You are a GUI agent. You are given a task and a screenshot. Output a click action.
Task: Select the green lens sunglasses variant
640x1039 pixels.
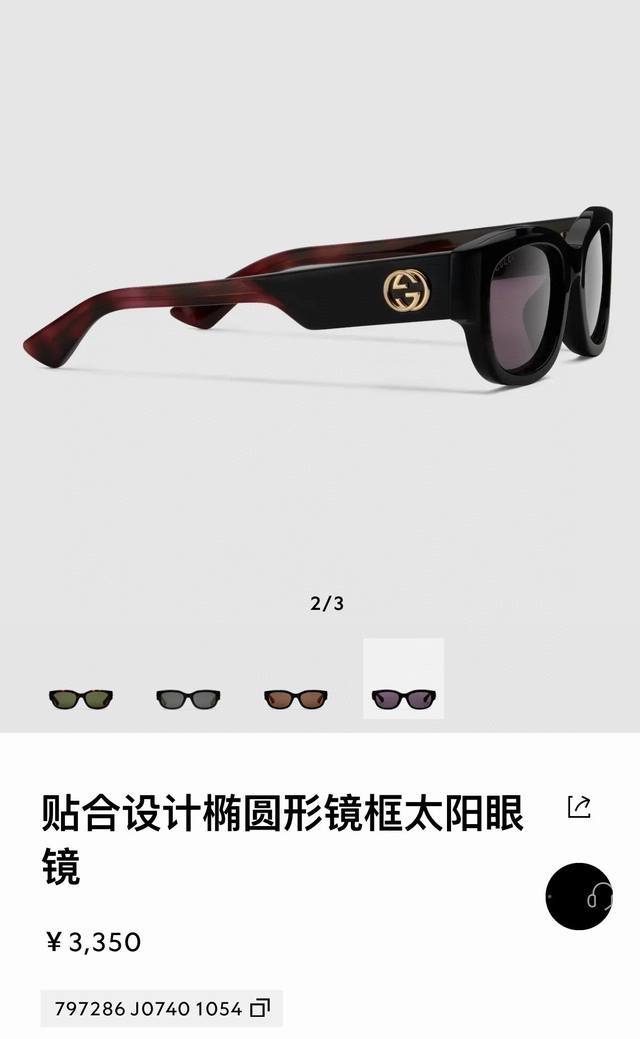(x=81, y=698)
